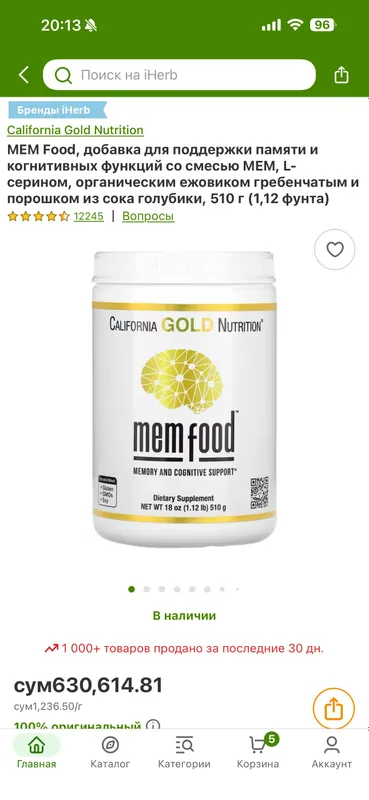Open the Категории tab

tap(184, 752)
